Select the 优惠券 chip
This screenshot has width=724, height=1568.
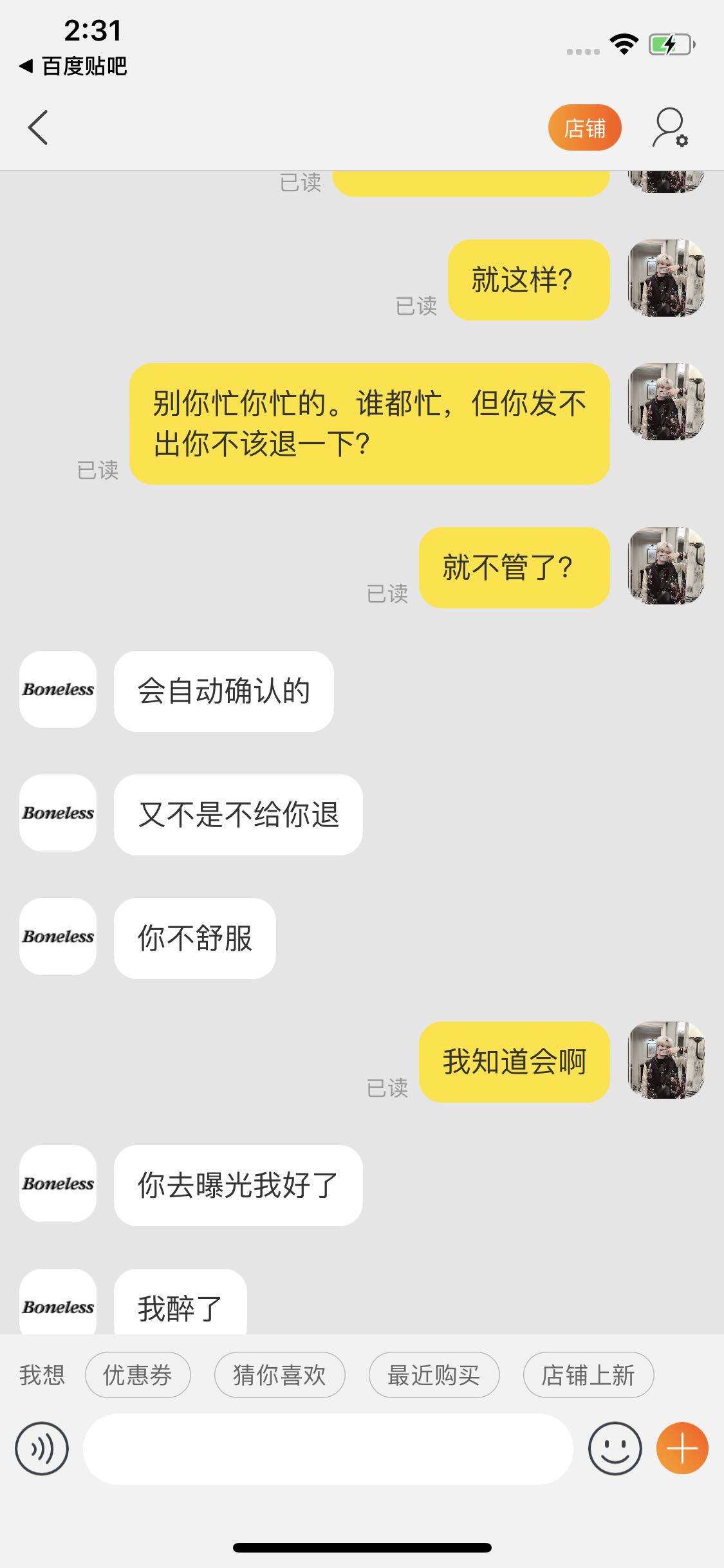tap(138, 1375)
